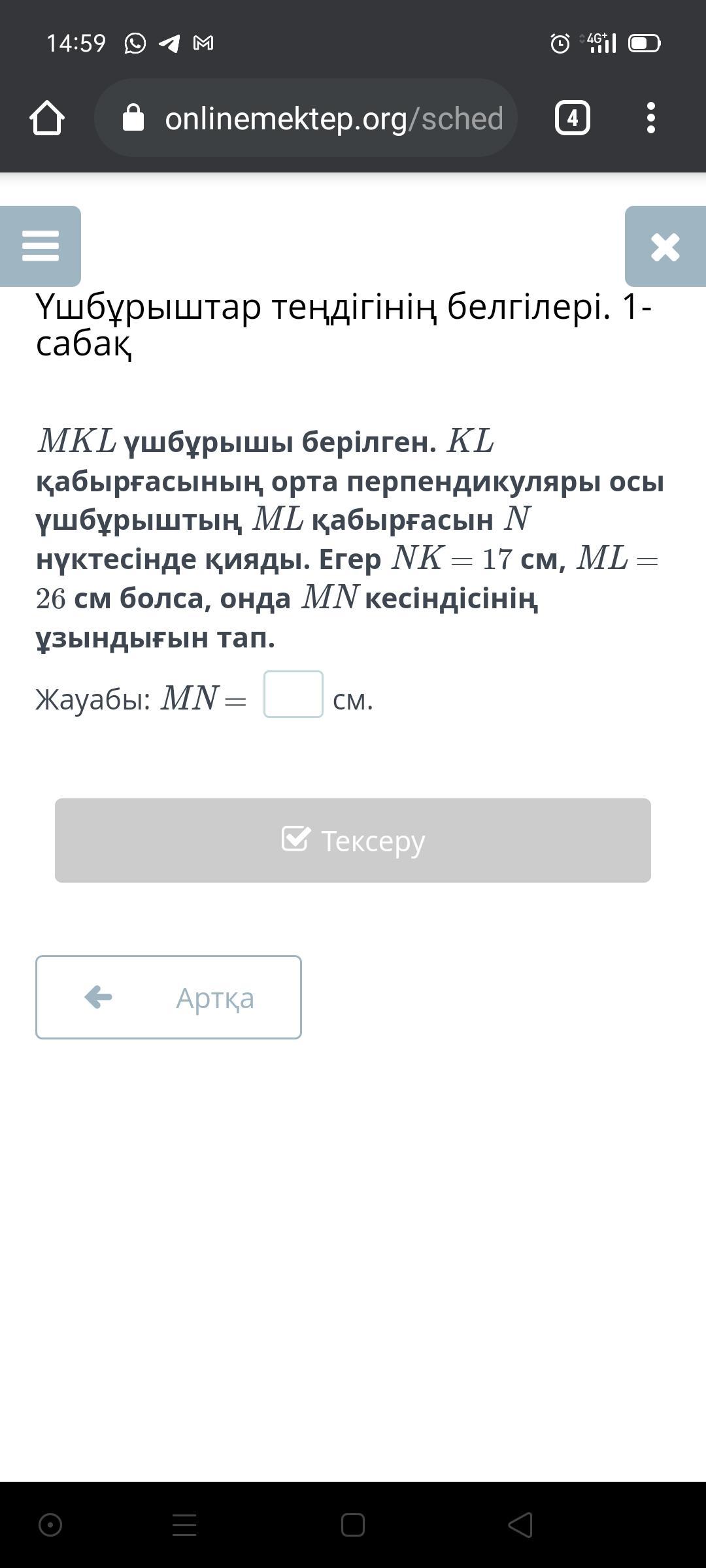Tap the system back navigation button

[x=521, y=1526]
